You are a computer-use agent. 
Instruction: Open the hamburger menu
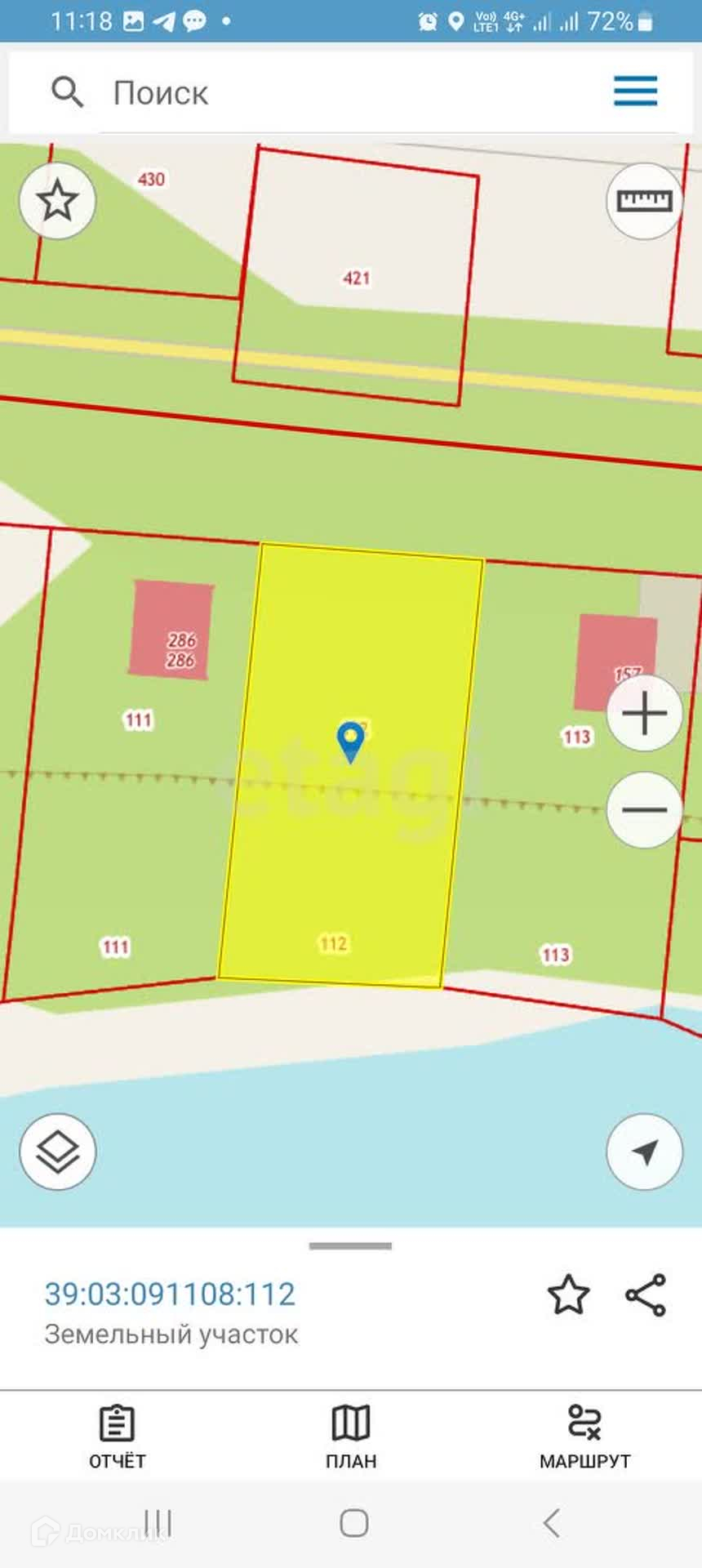[x=635, y=91]
